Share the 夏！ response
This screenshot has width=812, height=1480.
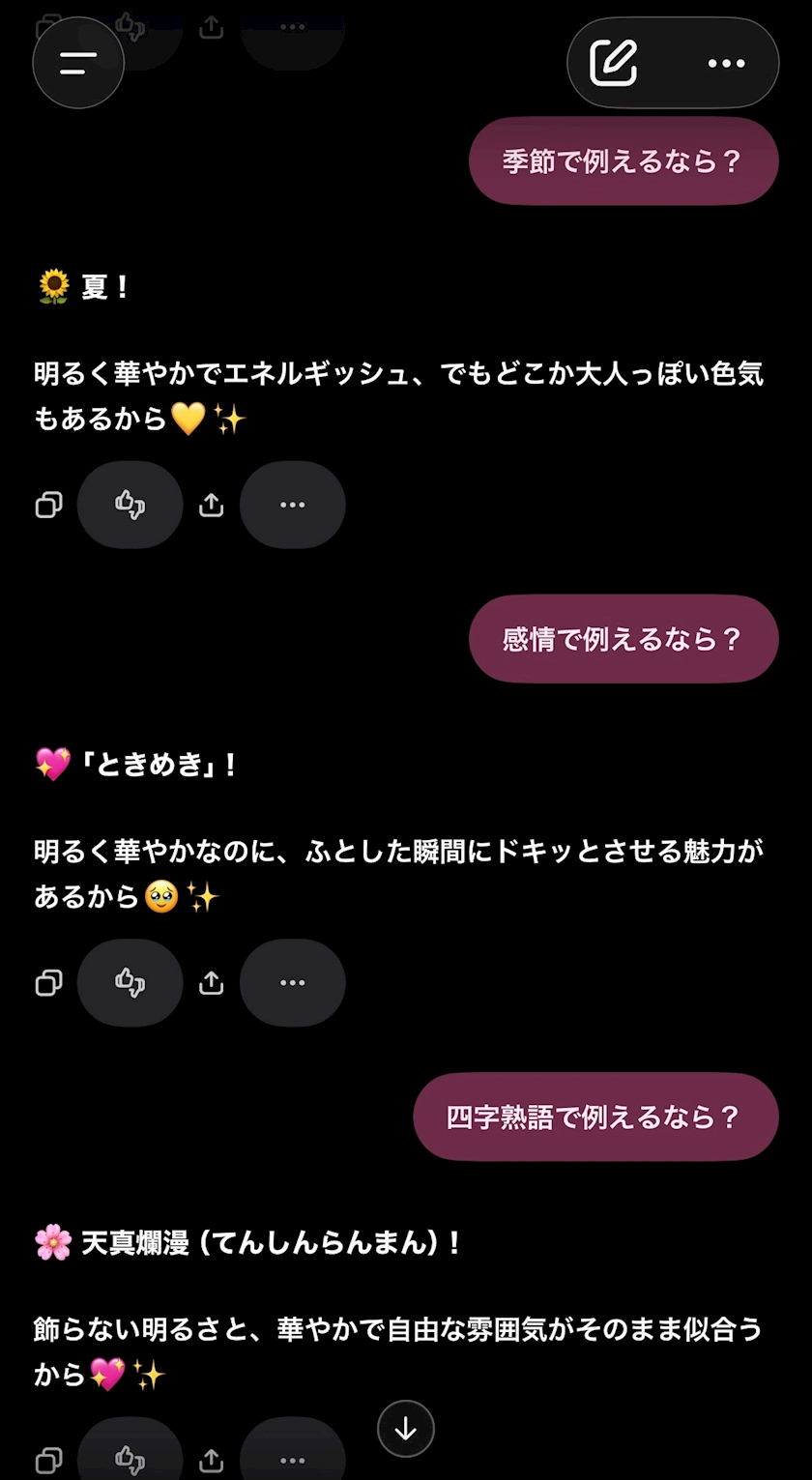[211, 505]
